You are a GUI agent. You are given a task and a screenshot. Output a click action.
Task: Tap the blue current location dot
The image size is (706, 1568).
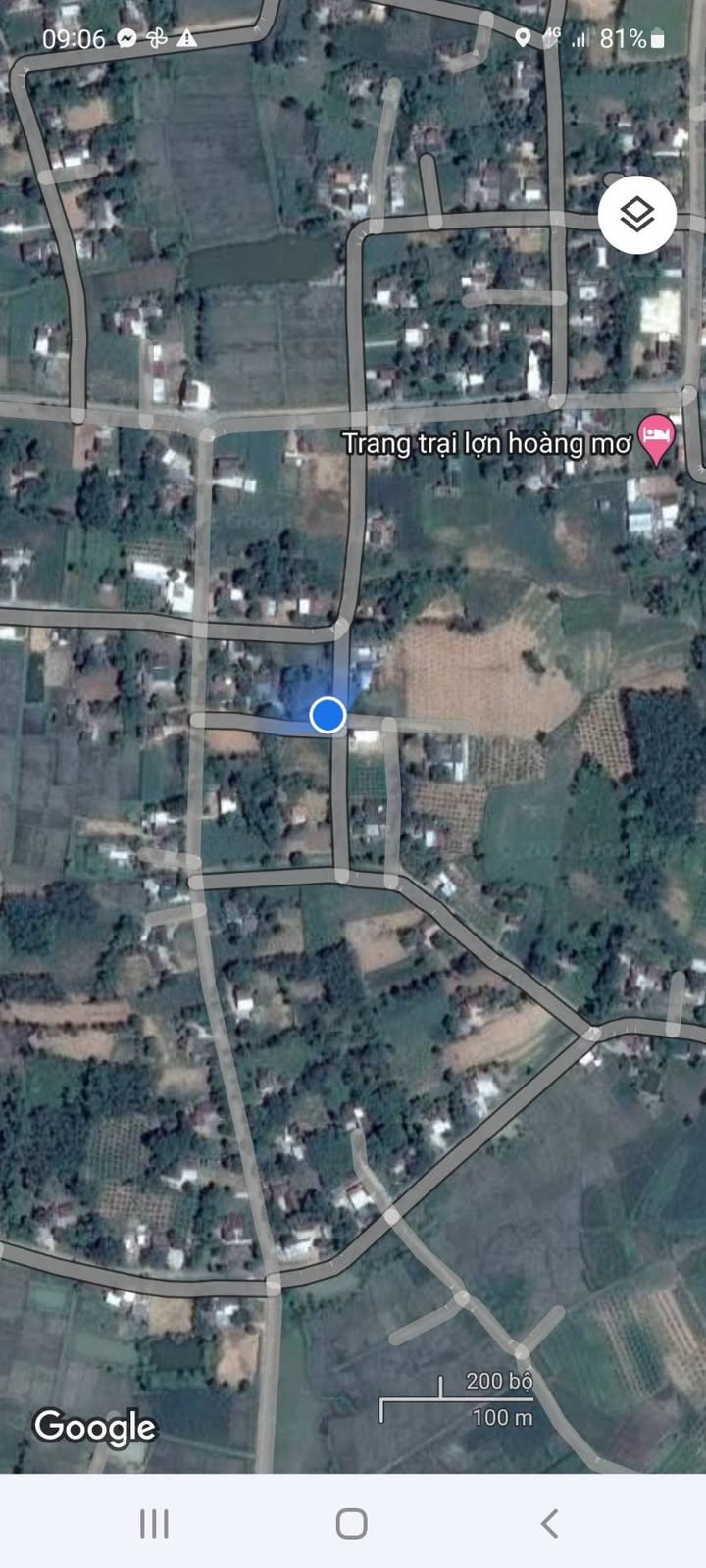pyautogui.click(x=328, y=715)
